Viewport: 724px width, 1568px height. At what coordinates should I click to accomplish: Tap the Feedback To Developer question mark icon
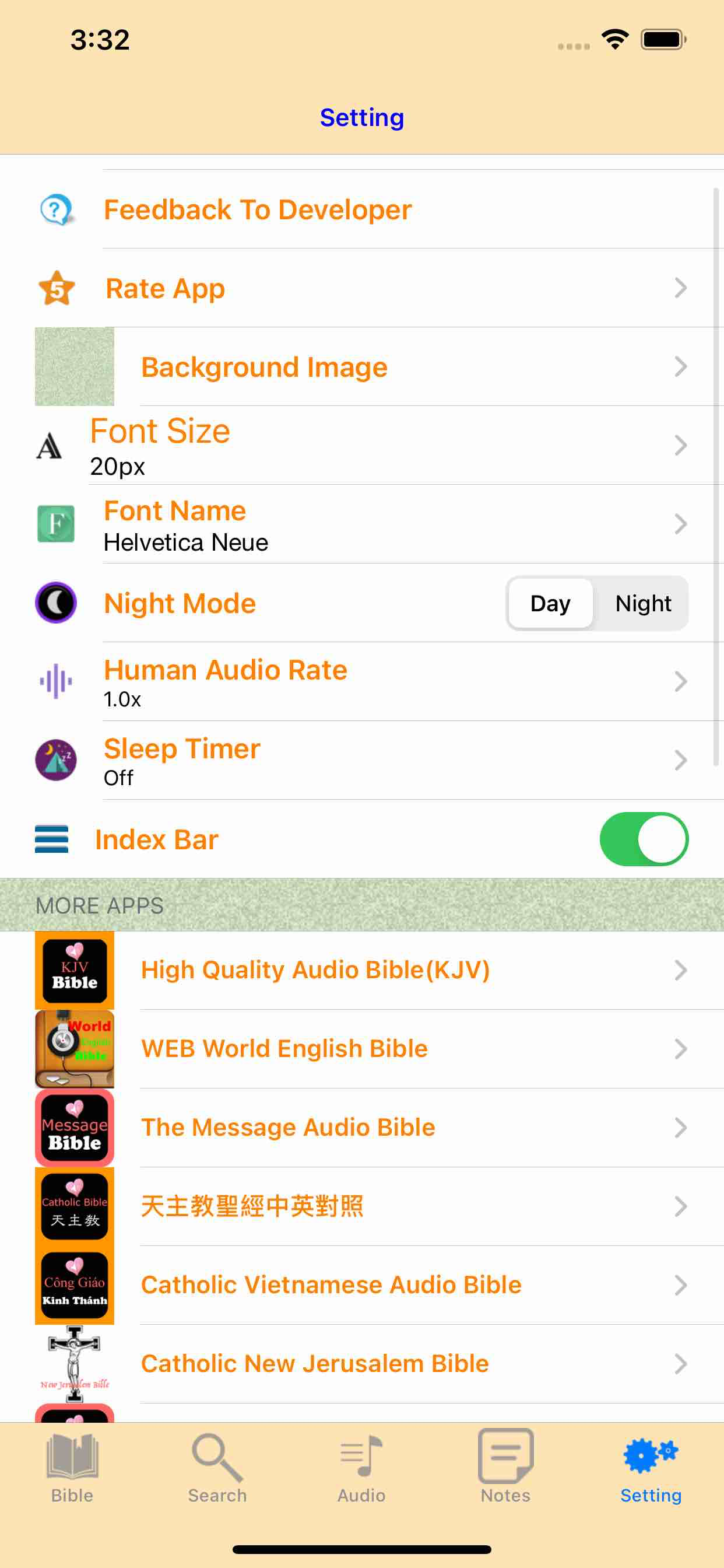55,209
